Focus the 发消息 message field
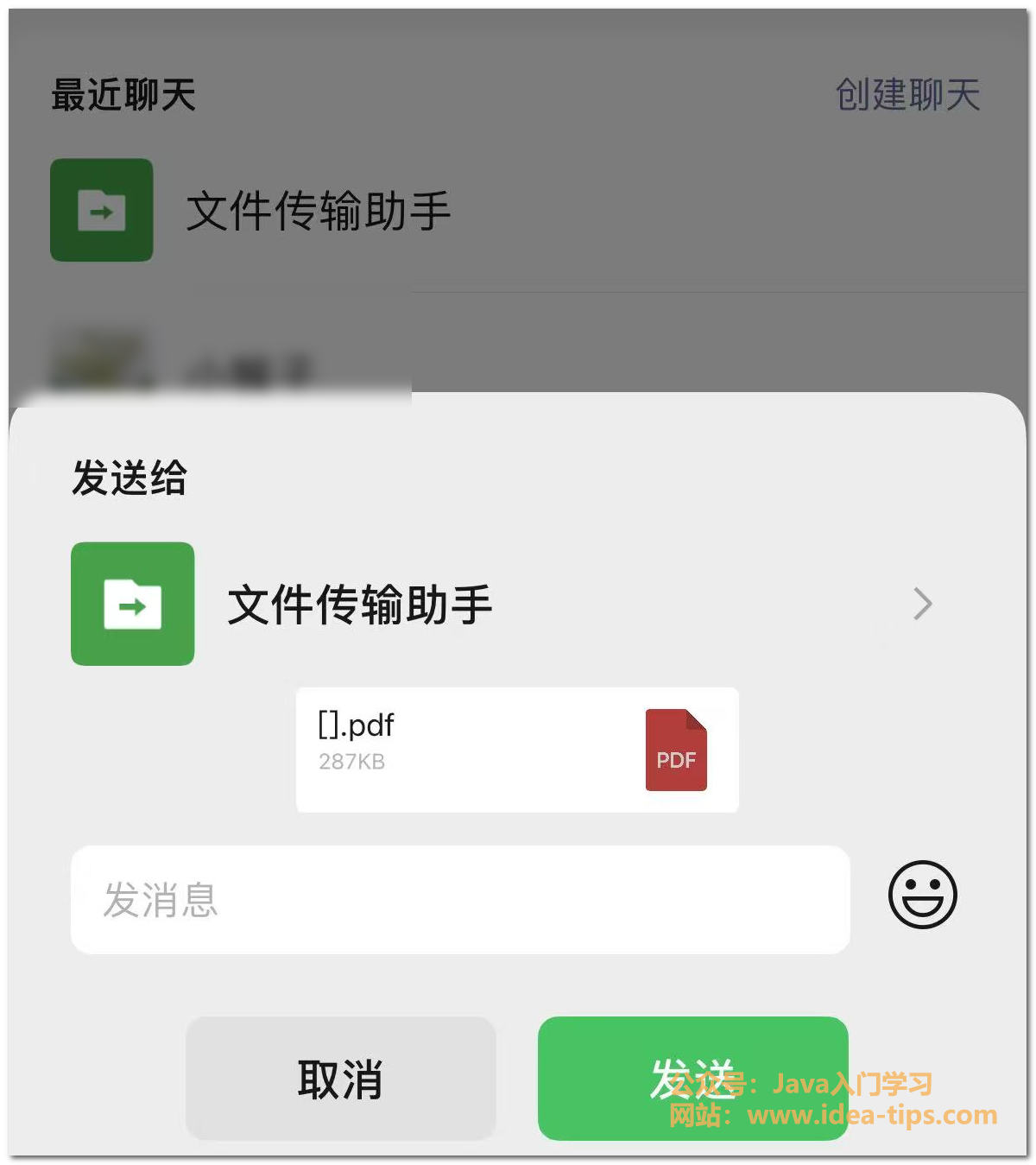The image size is (1036, 1165). (x=459, y=899)
